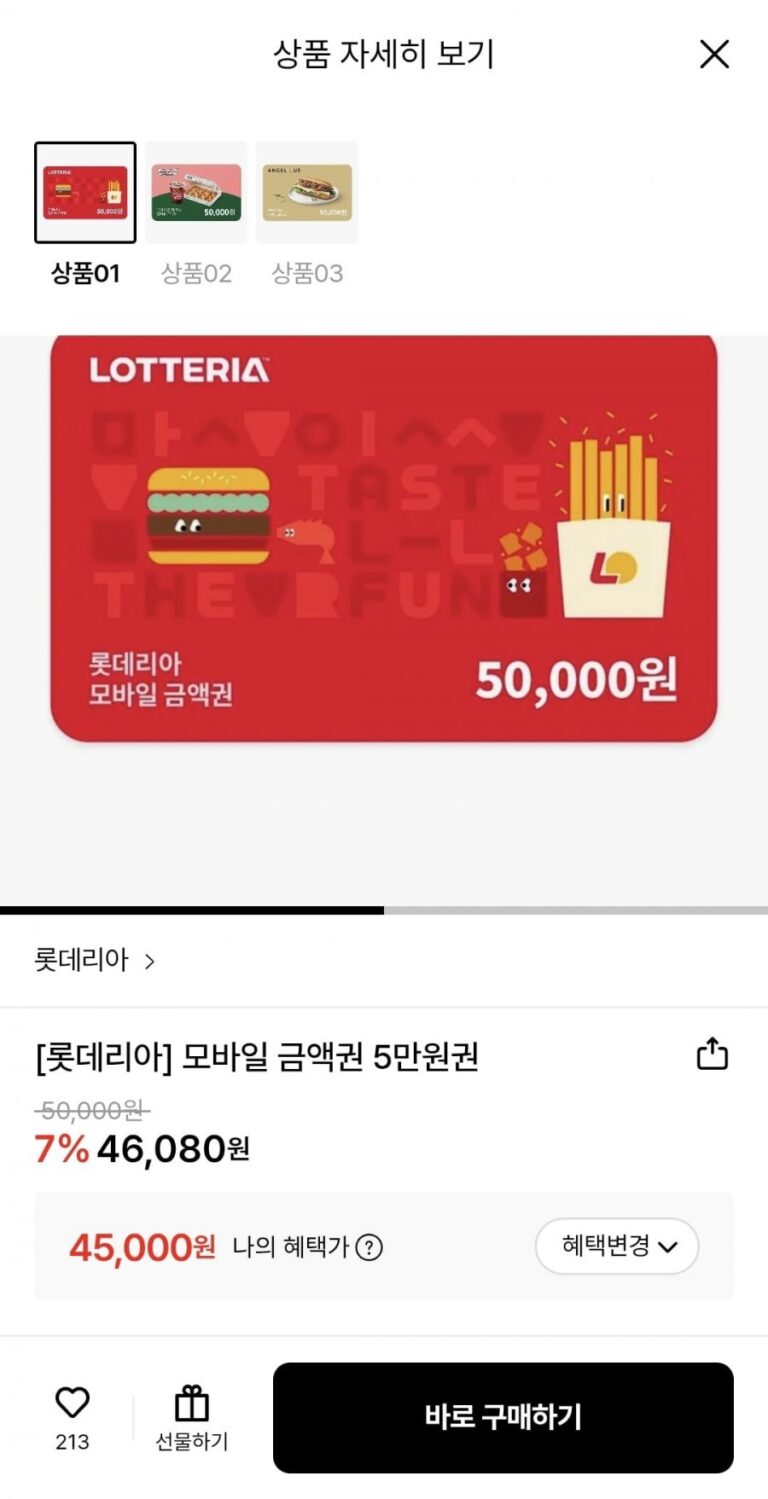Select the 상품01 thumbnail
This screenshot has width=768, height=1499.
pos(85,192)
